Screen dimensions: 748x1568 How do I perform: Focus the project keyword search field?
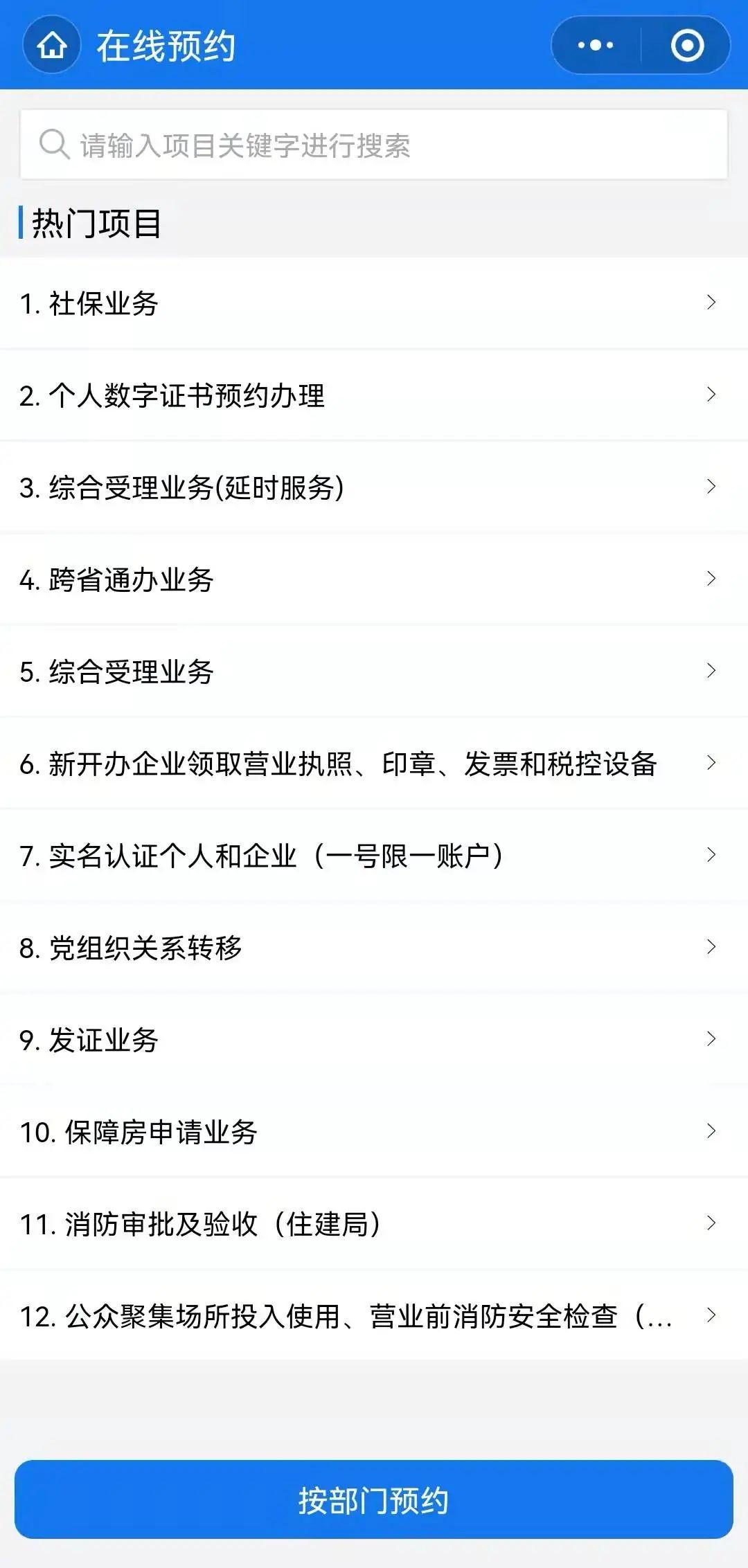click(374, 145)
